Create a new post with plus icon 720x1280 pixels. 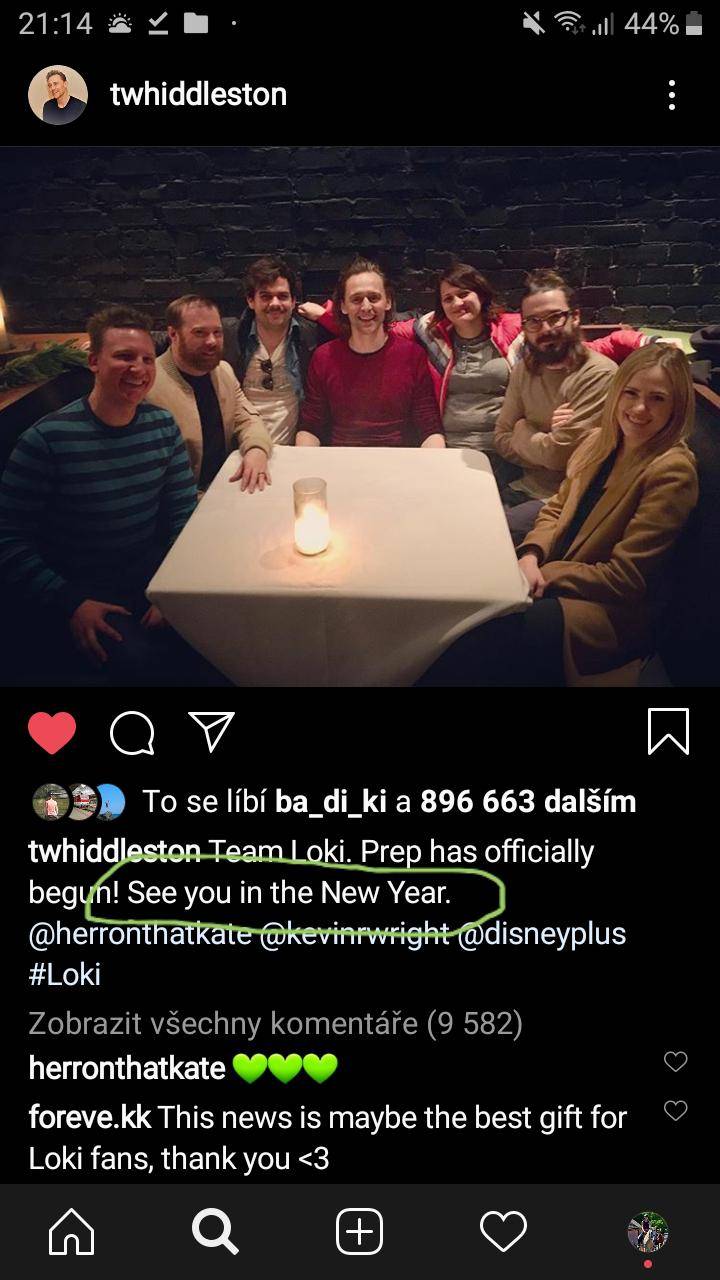[360, 1232]
